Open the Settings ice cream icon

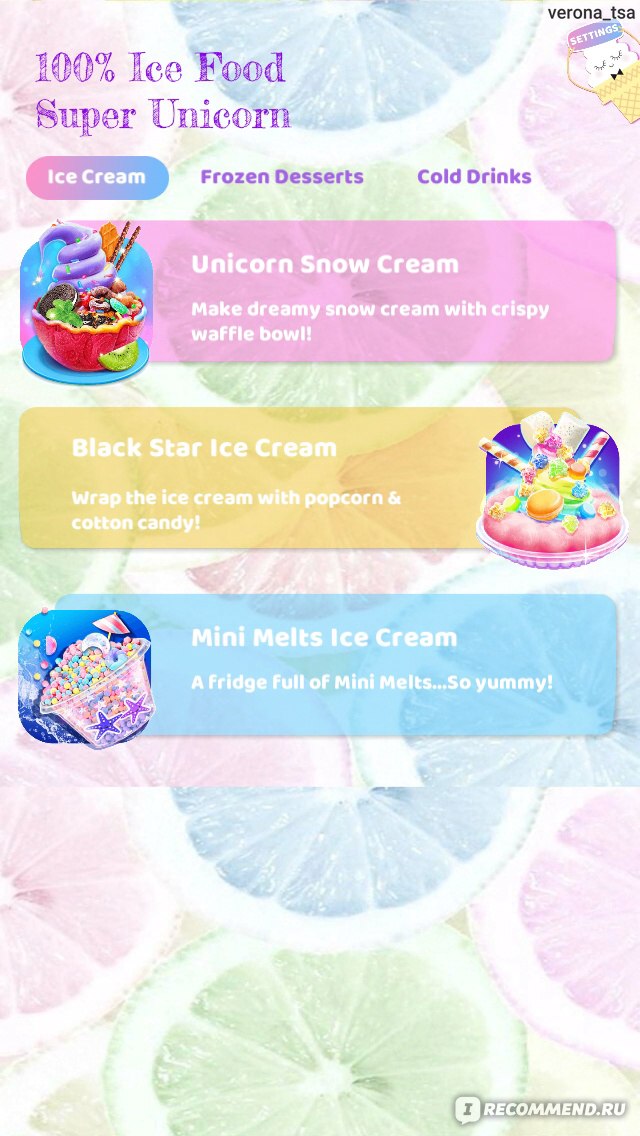coord(602,72)
